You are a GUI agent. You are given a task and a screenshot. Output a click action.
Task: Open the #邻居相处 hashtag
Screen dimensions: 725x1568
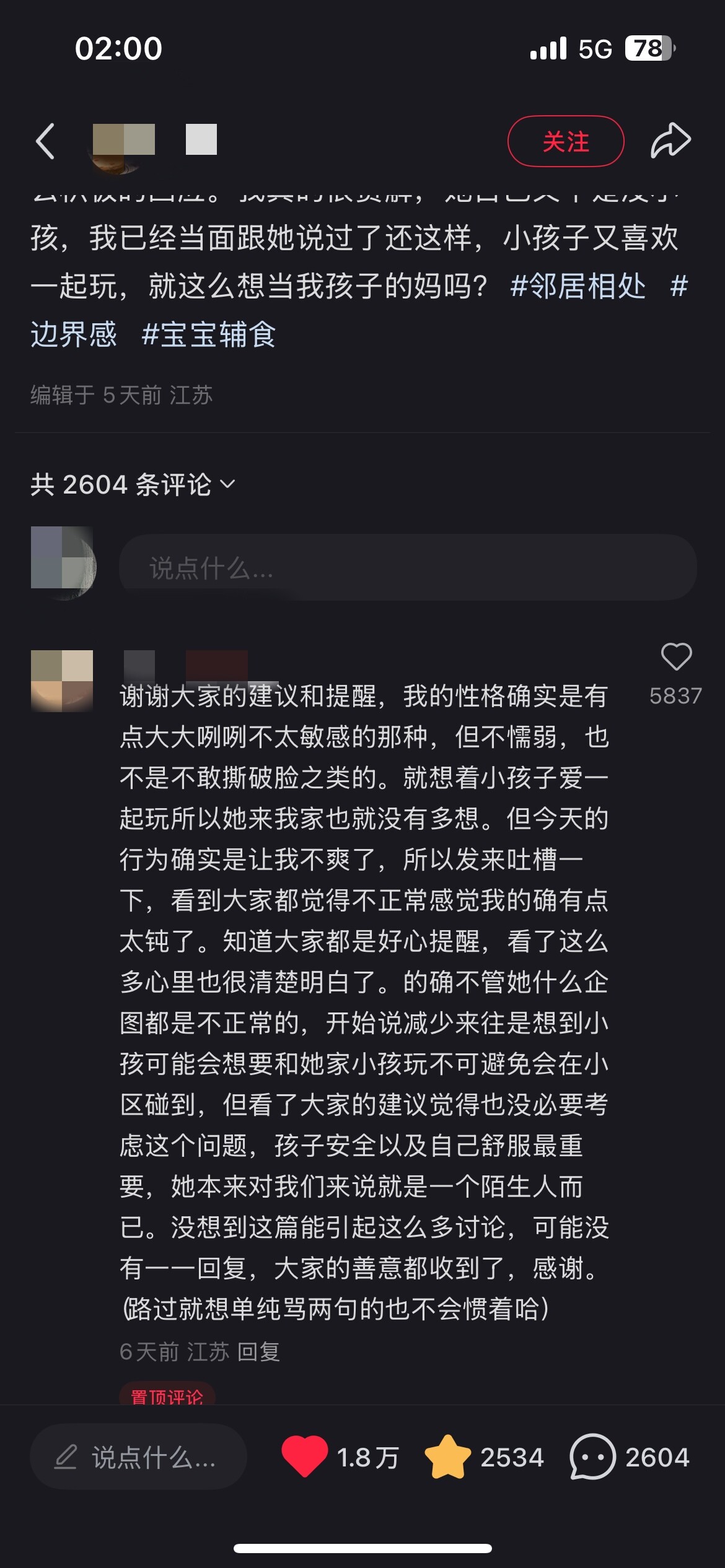click(x=578, y=286)
